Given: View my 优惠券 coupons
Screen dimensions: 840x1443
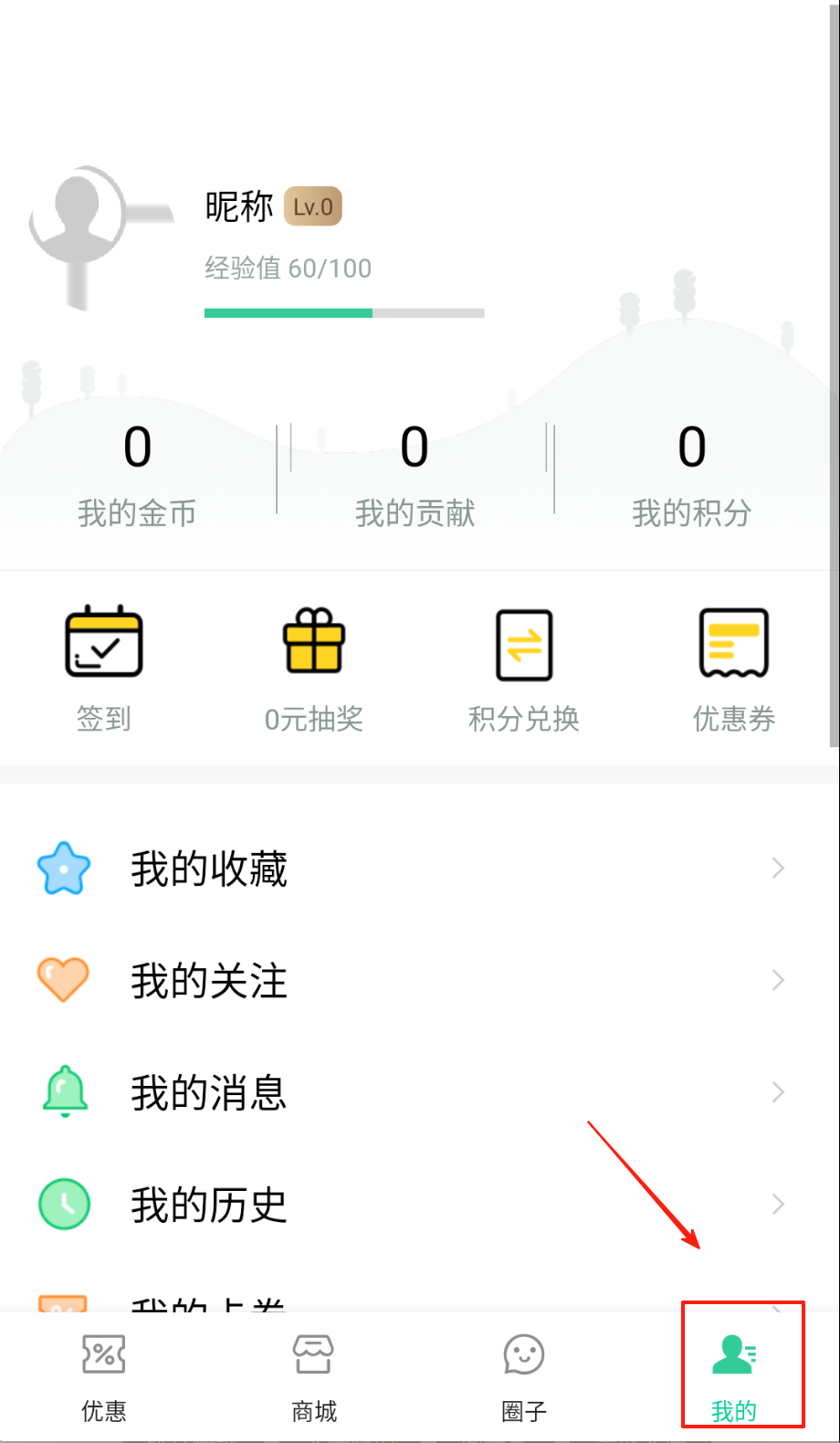Looking at the screenshot, I should [734, 669].
